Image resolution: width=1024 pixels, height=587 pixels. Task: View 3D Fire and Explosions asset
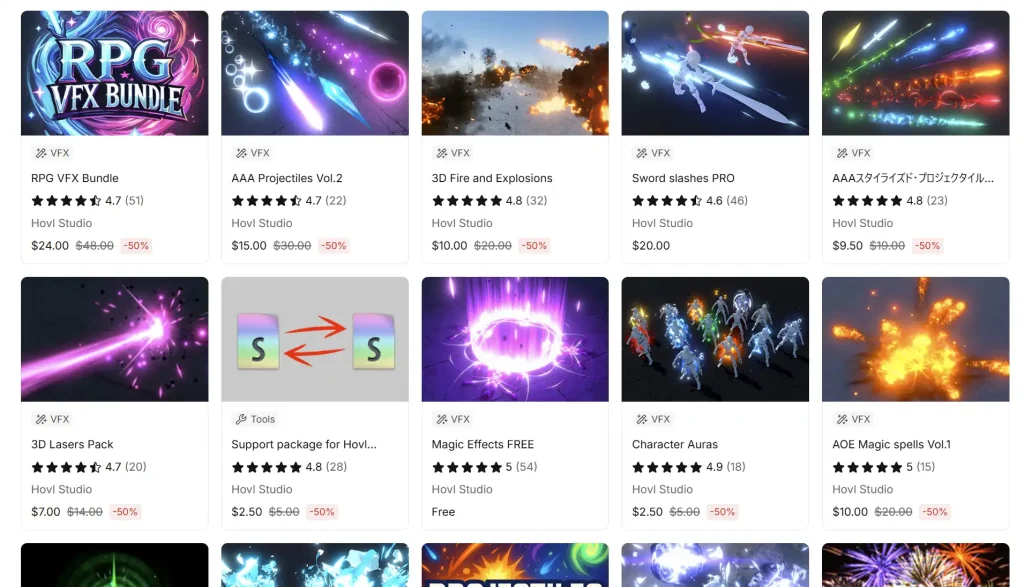[514, 74]
